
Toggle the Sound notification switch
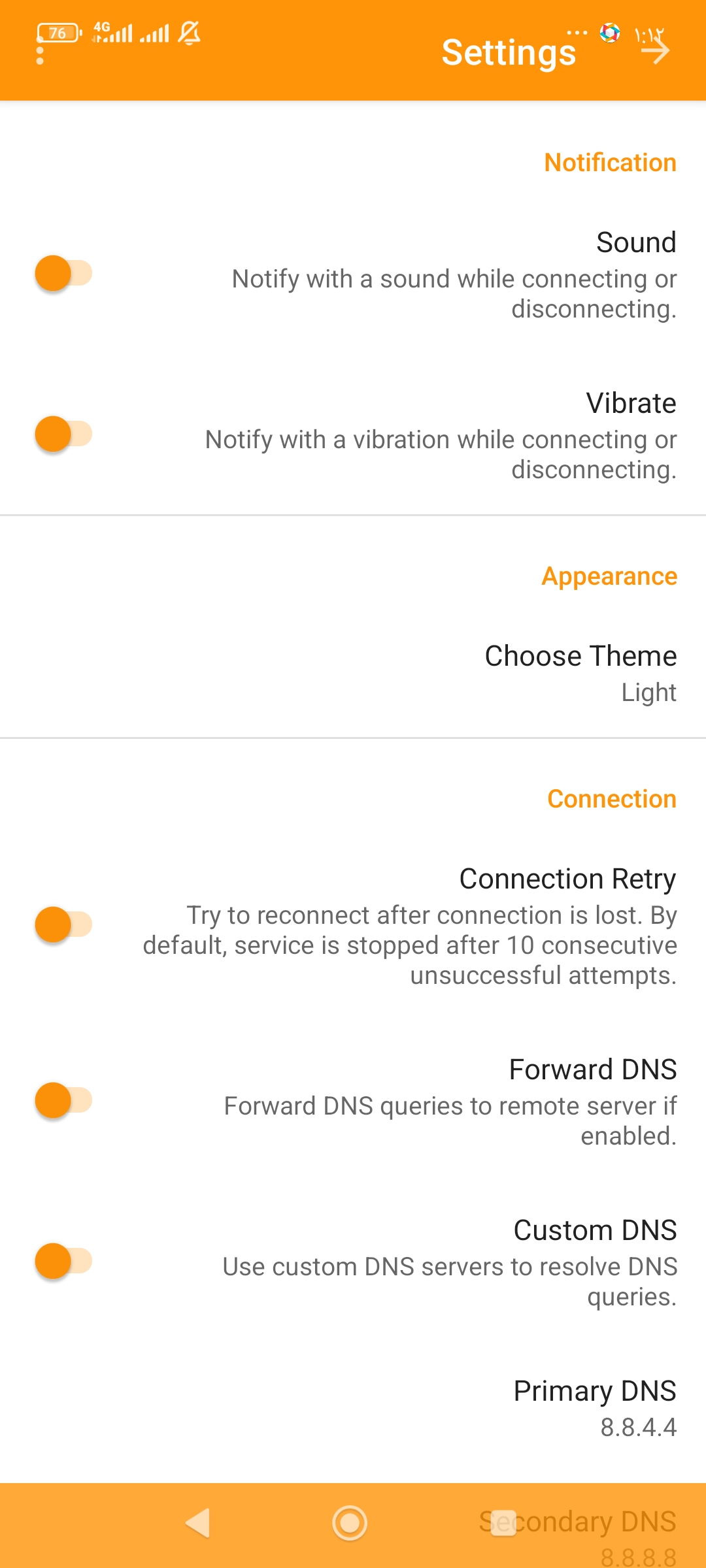click(63, 273)
